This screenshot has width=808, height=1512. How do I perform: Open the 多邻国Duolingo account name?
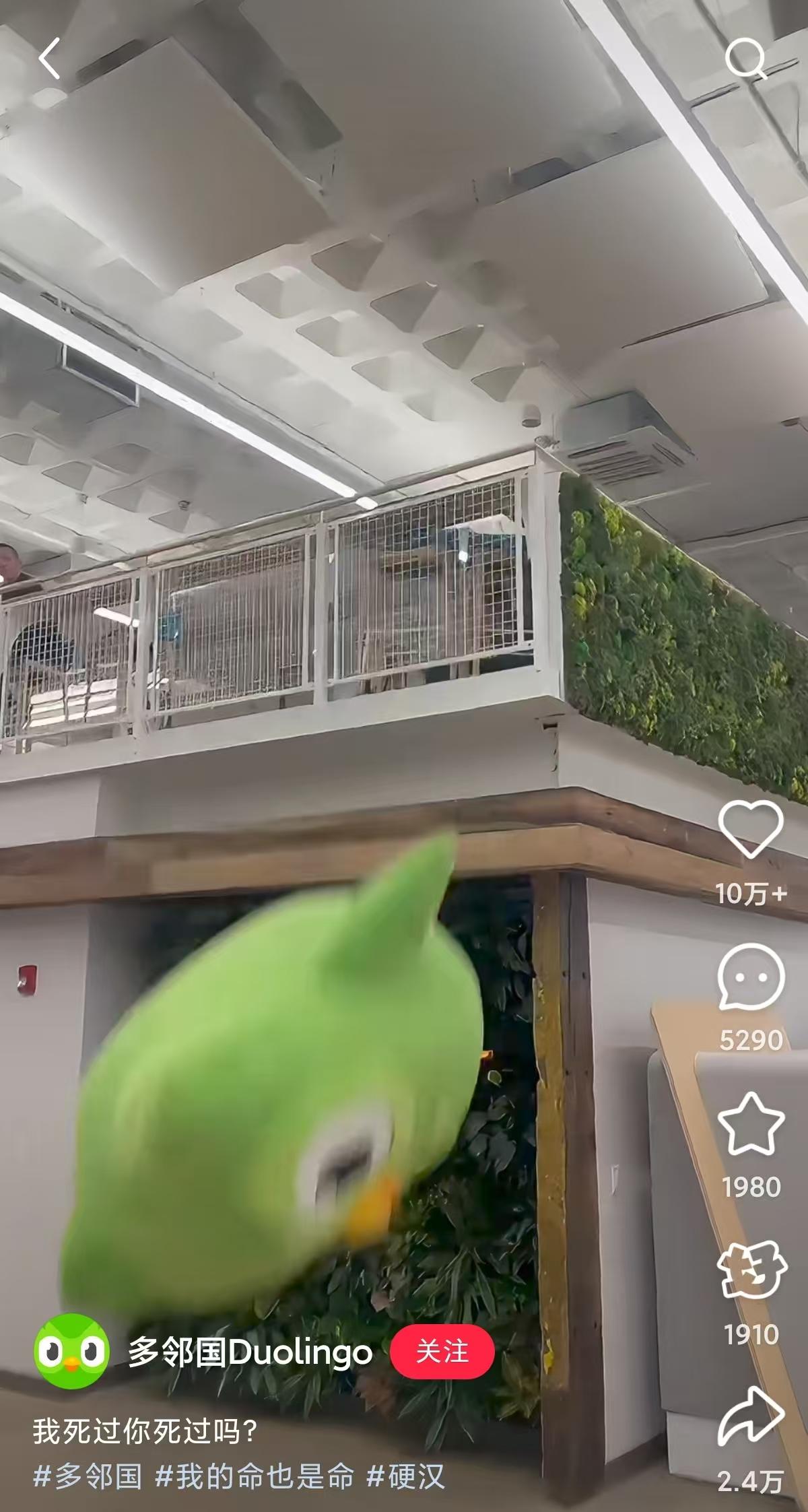[x=250, y=1352]
